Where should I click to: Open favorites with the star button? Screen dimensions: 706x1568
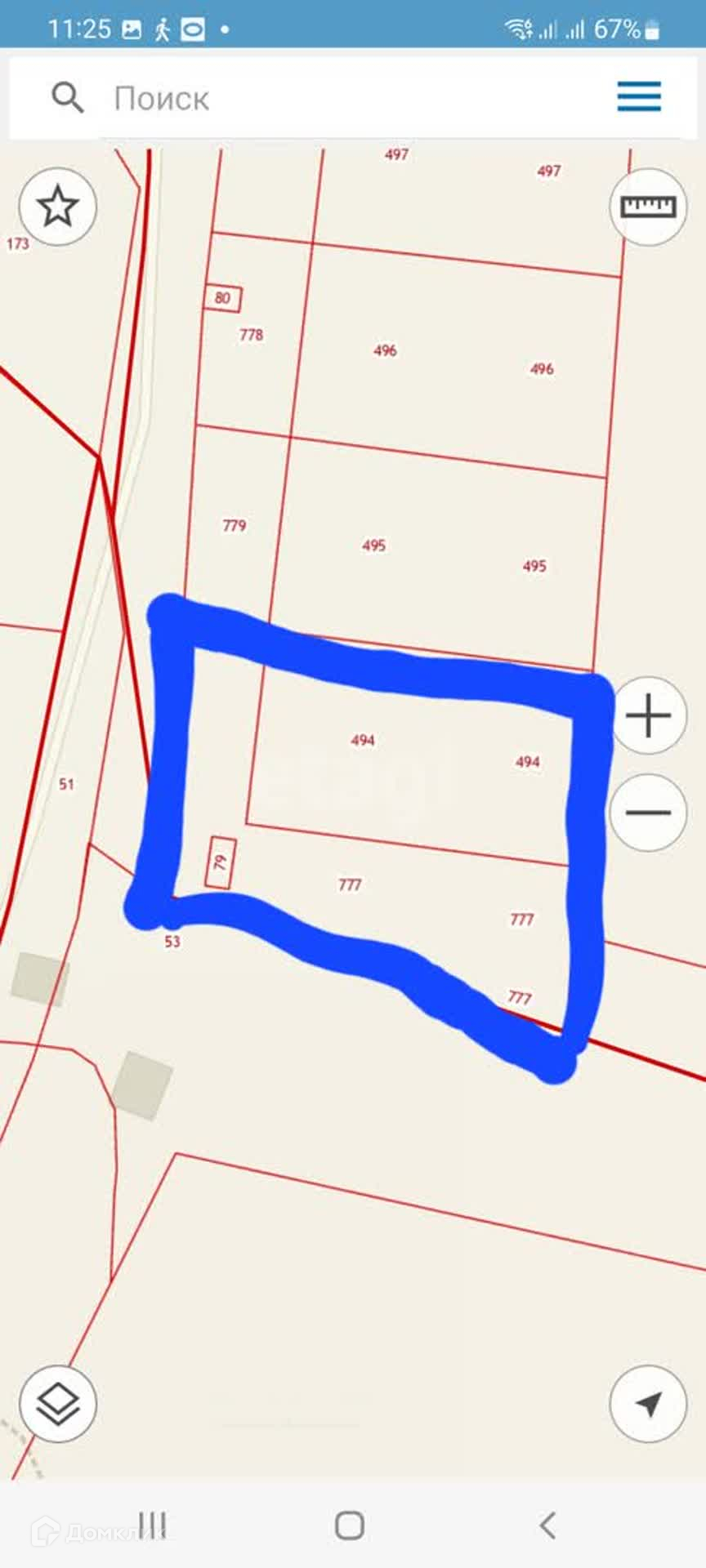tap(58, 207)
